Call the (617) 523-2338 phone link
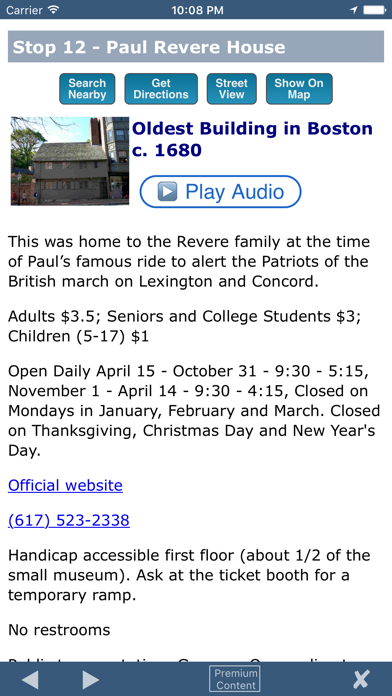Viewport: 392px width, 696px height. coord(69,520)
